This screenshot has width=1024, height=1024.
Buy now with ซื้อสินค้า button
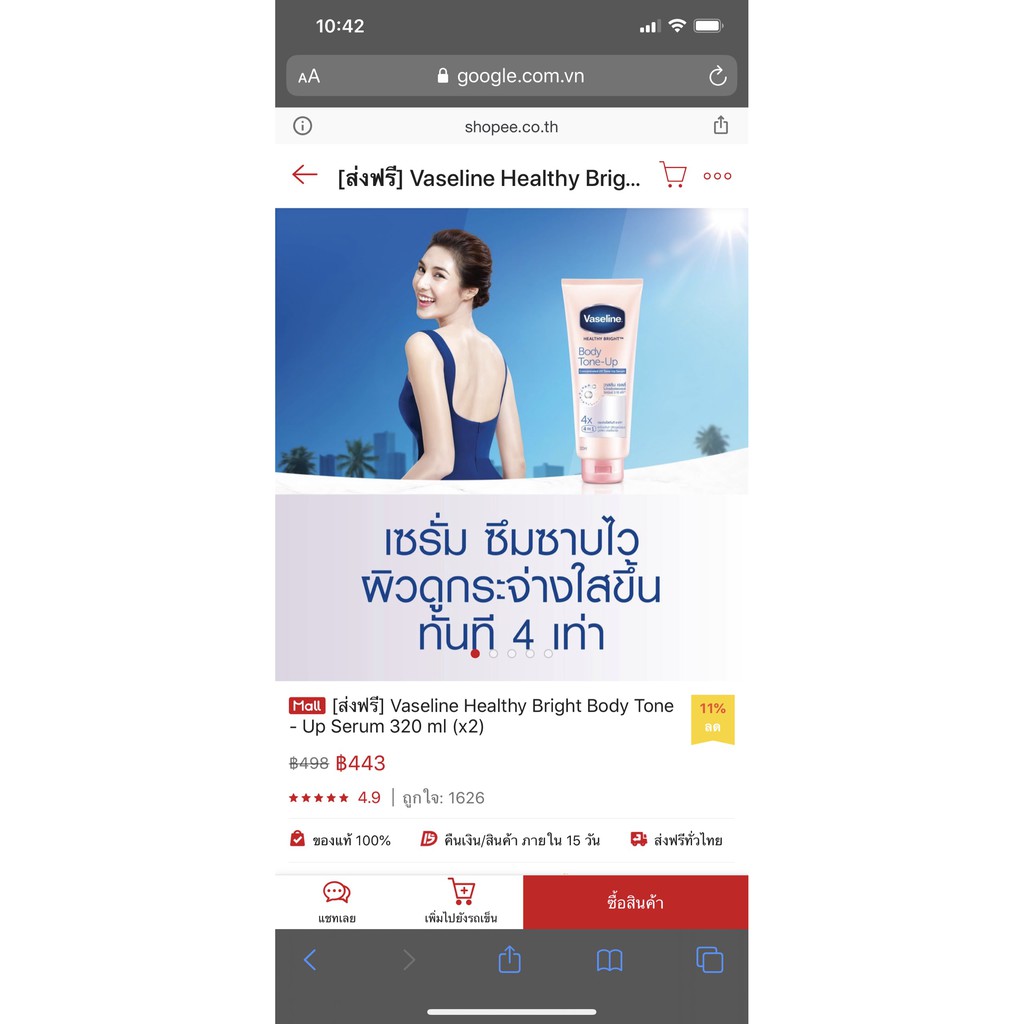[x=635, y=902]
